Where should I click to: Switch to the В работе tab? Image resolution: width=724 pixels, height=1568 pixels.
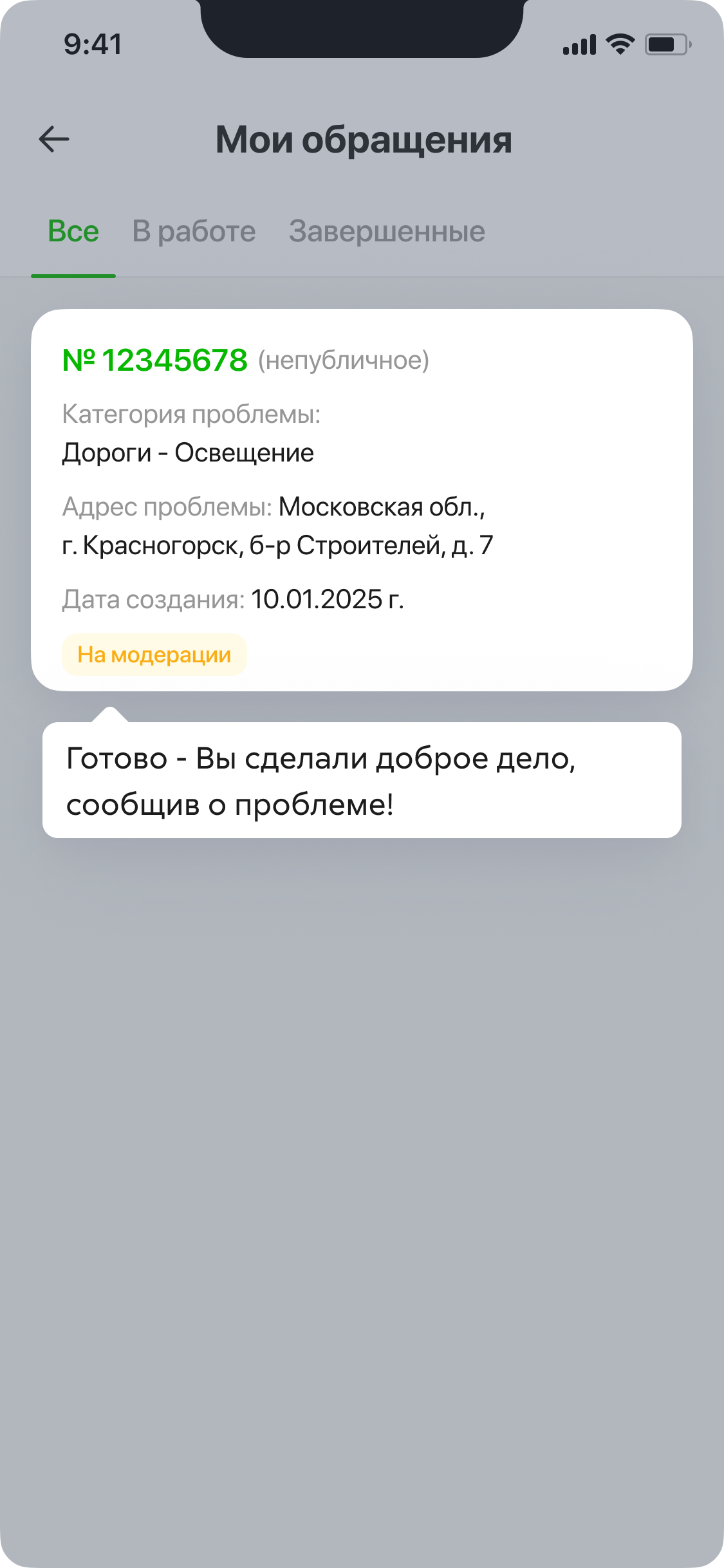[194, 232]
